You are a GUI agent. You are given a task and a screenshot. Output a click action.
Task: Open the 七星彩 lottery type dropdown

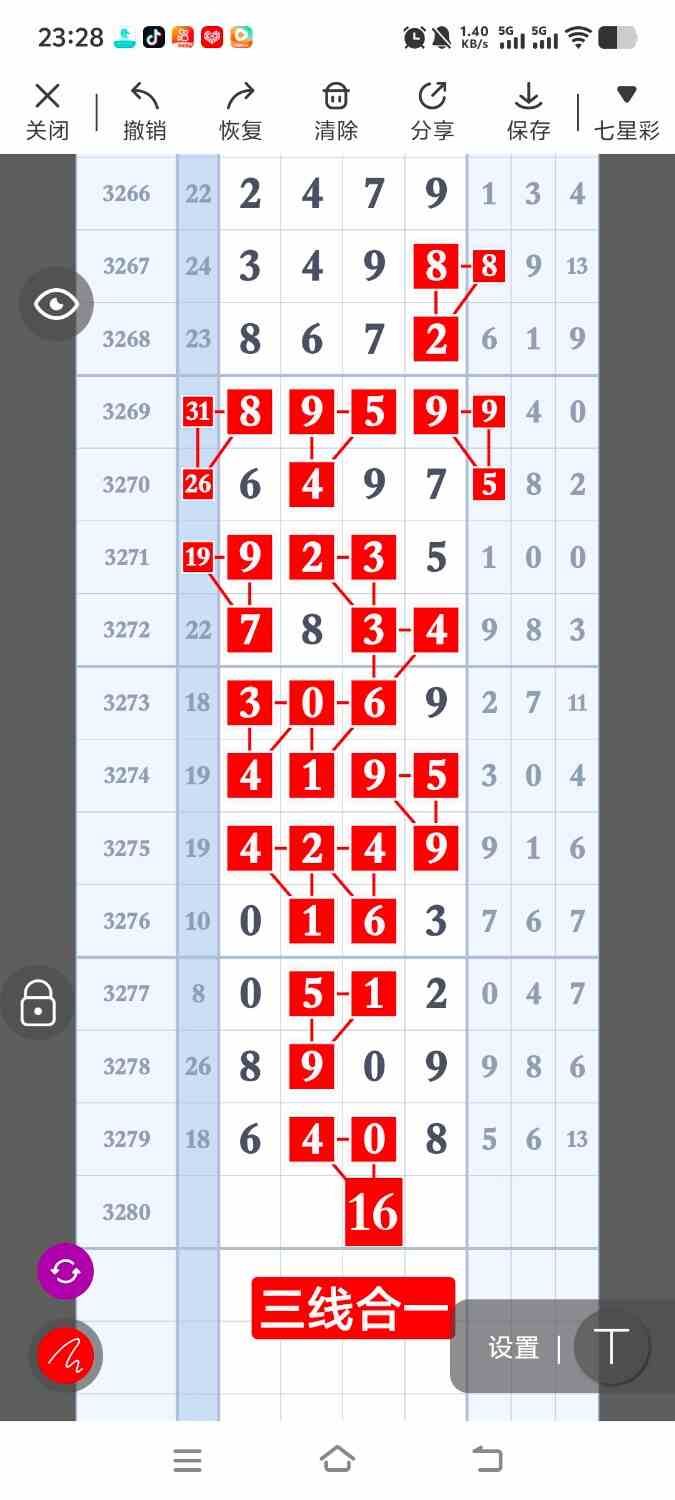[x=627, y=111]
